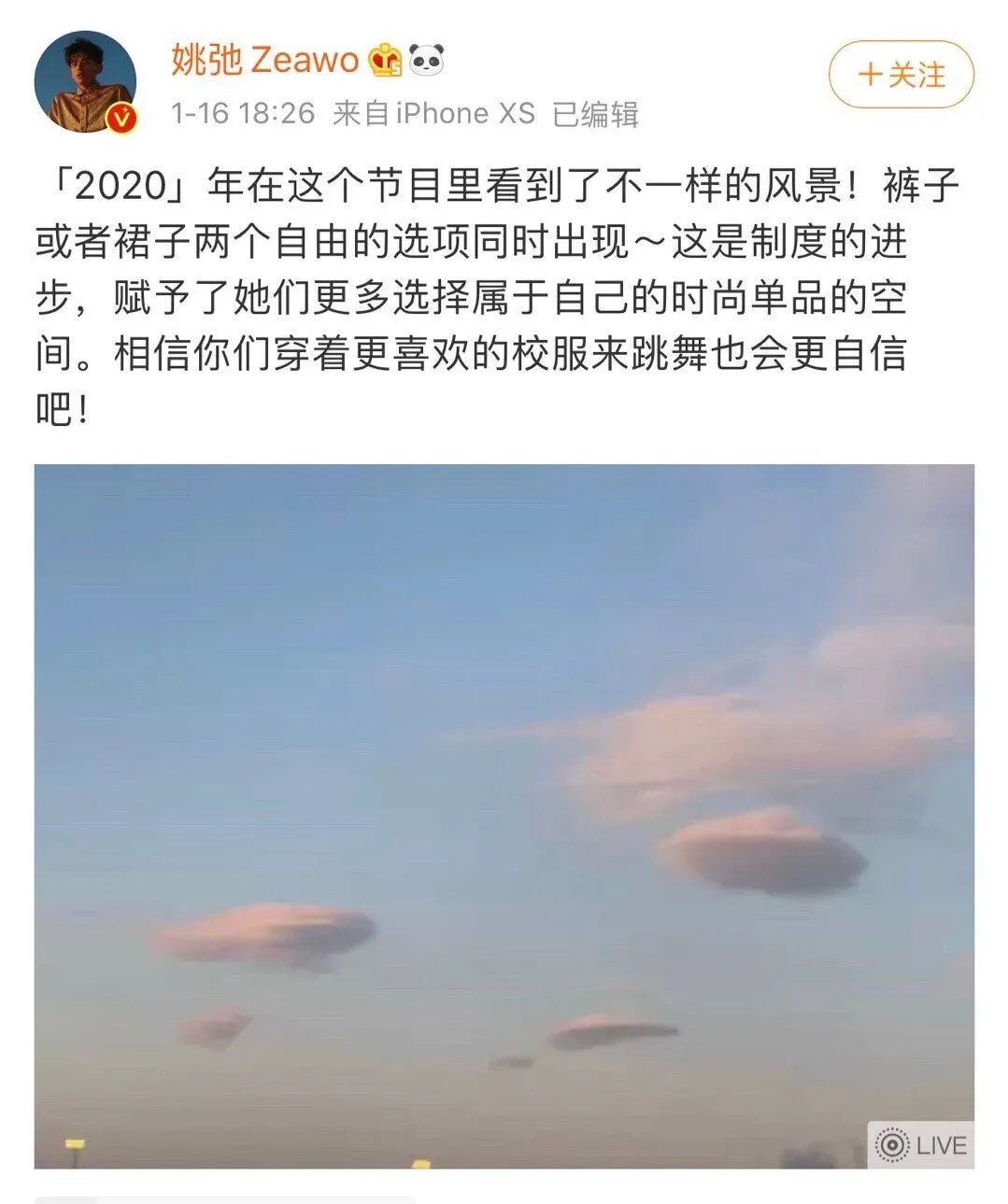The image size is (1008, 1204).
Task: Open 姚弛 Zeawo's username link
Action: (x=268, y=60)
